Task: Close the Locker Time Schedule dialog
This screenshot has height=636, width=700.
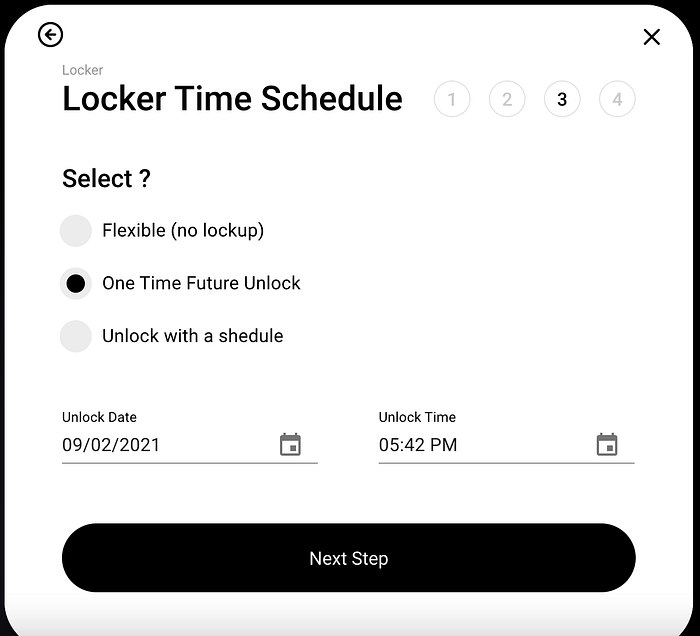Action: coord(651,37)
